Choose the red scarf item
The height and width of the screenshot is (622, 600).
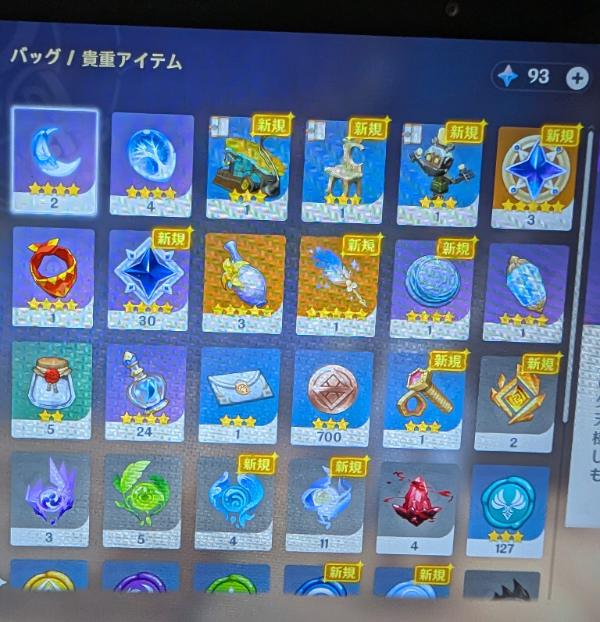point(53,273)
